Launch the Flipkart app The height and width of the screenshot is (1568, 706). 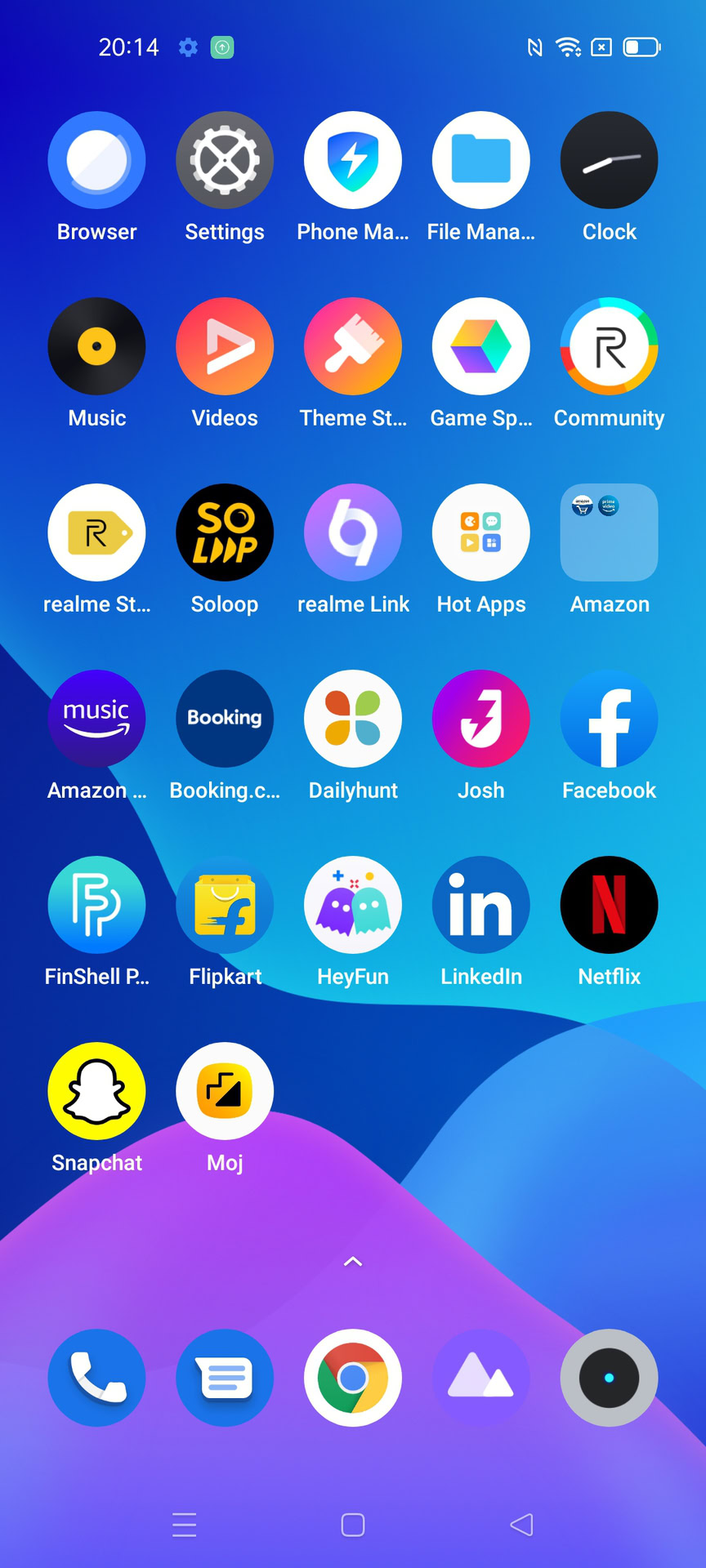pos(225,905)
